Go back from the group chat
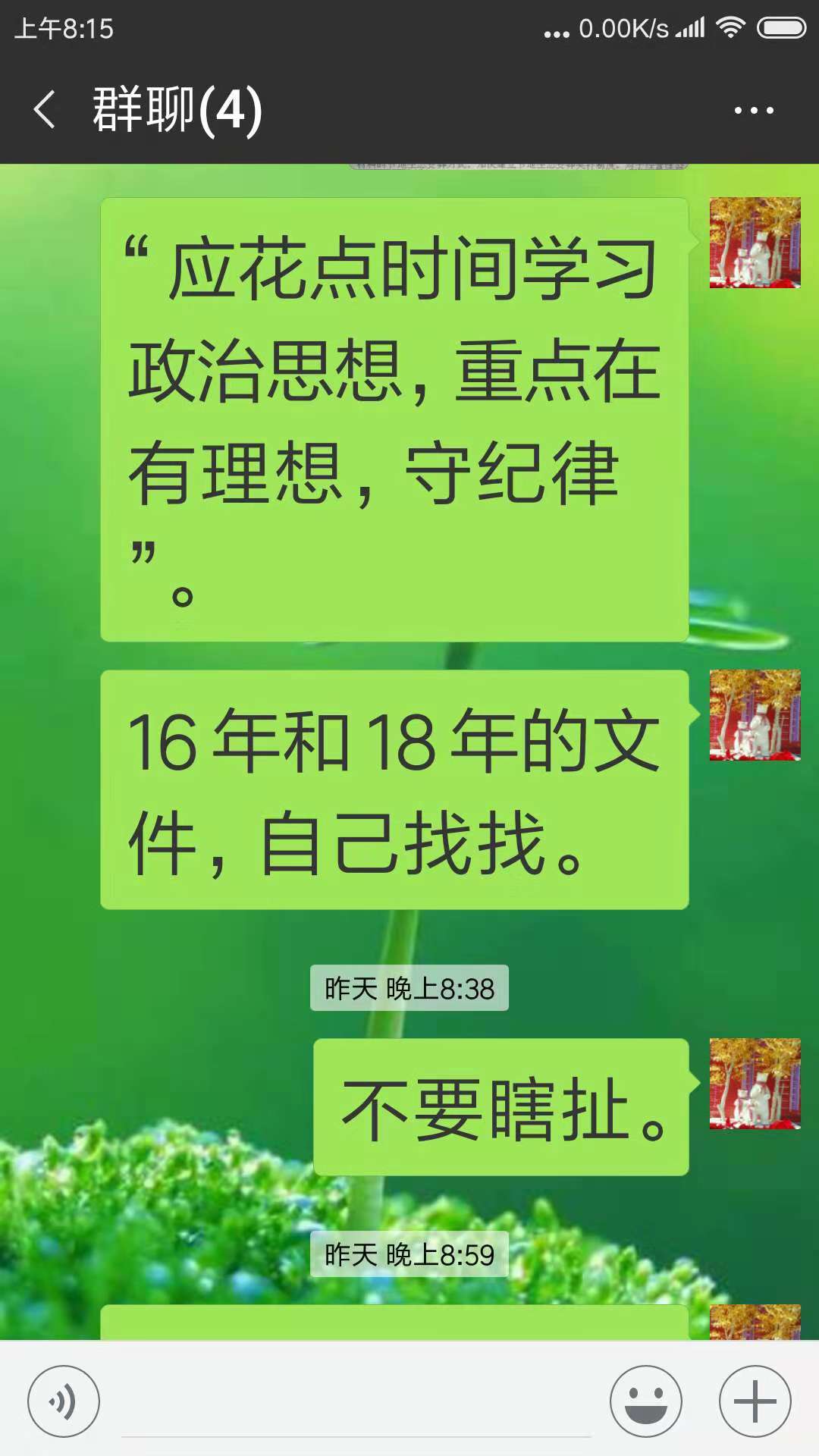The height and width of the screenshot is (1456, 819). click(x=45, y=110)
